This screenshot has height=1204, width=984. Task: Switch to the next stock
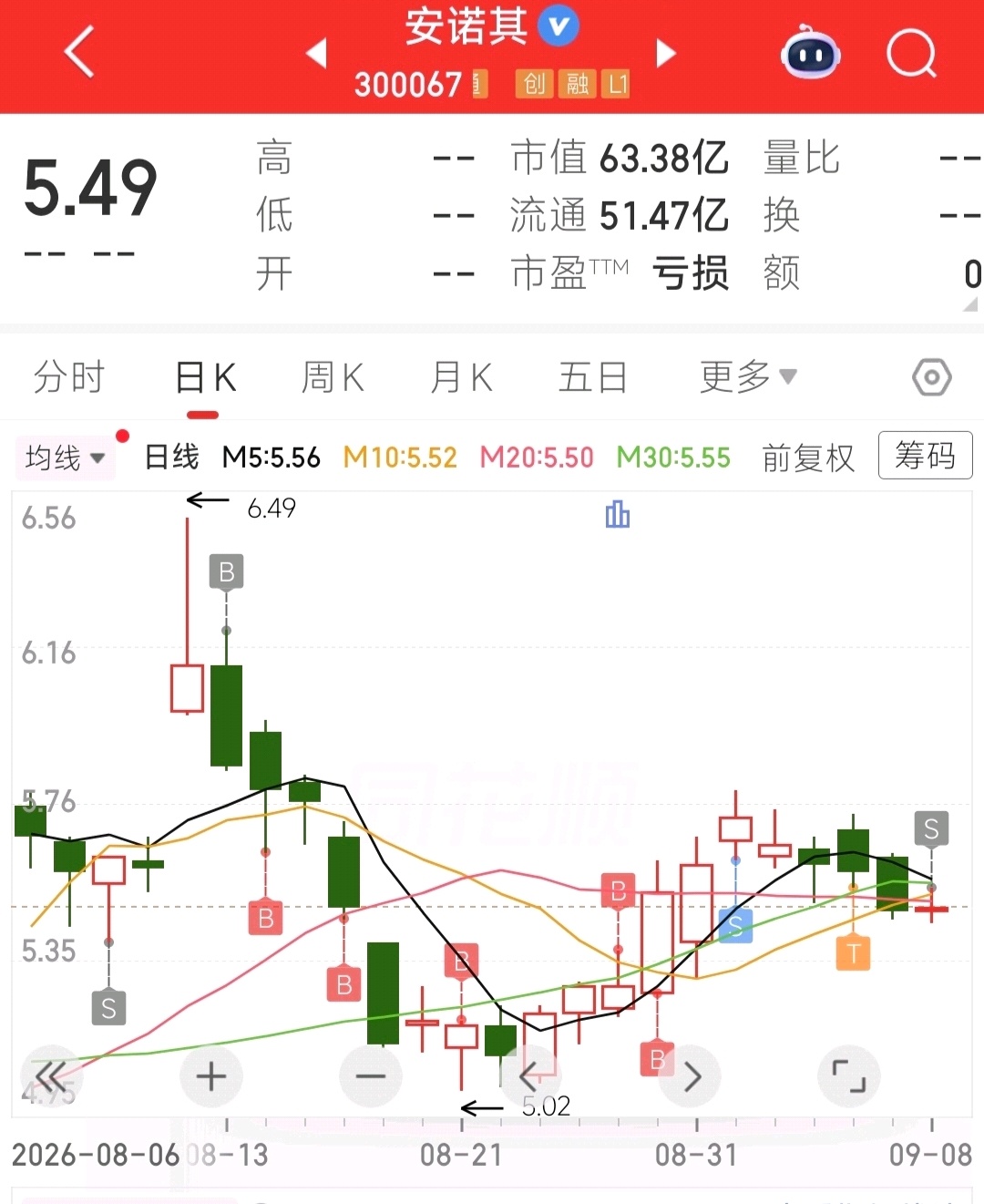coord(666,53)
